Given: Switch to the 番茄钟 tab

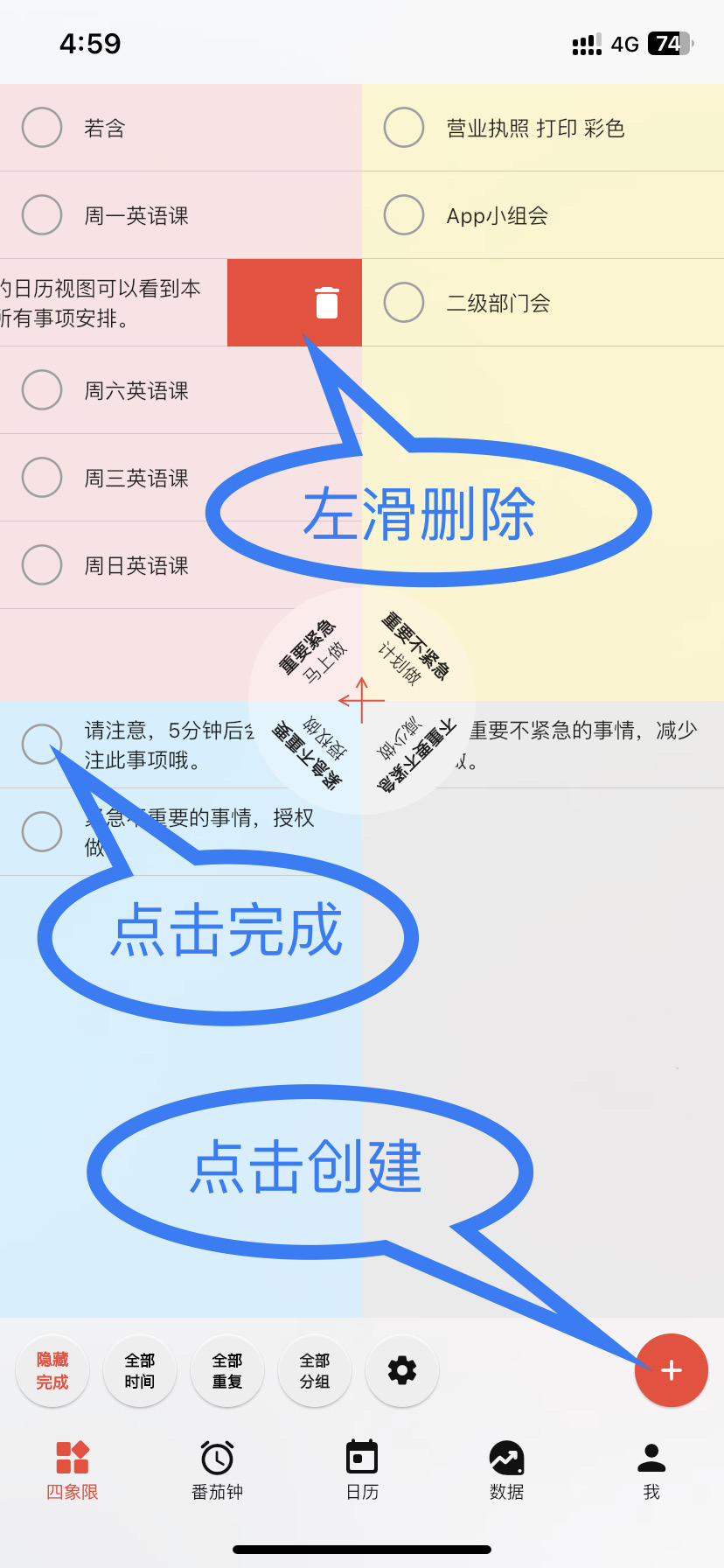Looking at the screenshot, I should point(217,1470).
